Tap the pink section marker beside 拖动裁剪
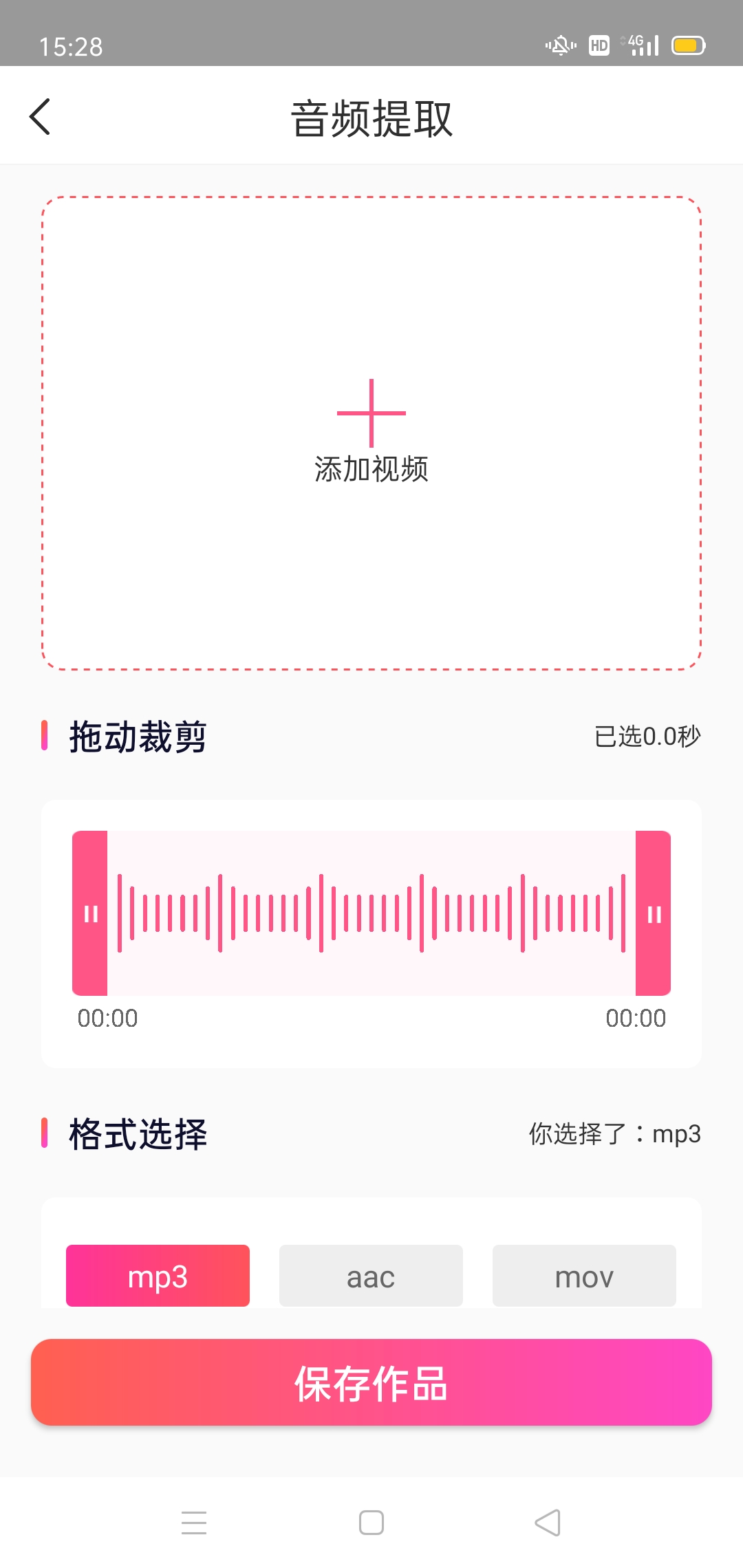 [45, 734]
